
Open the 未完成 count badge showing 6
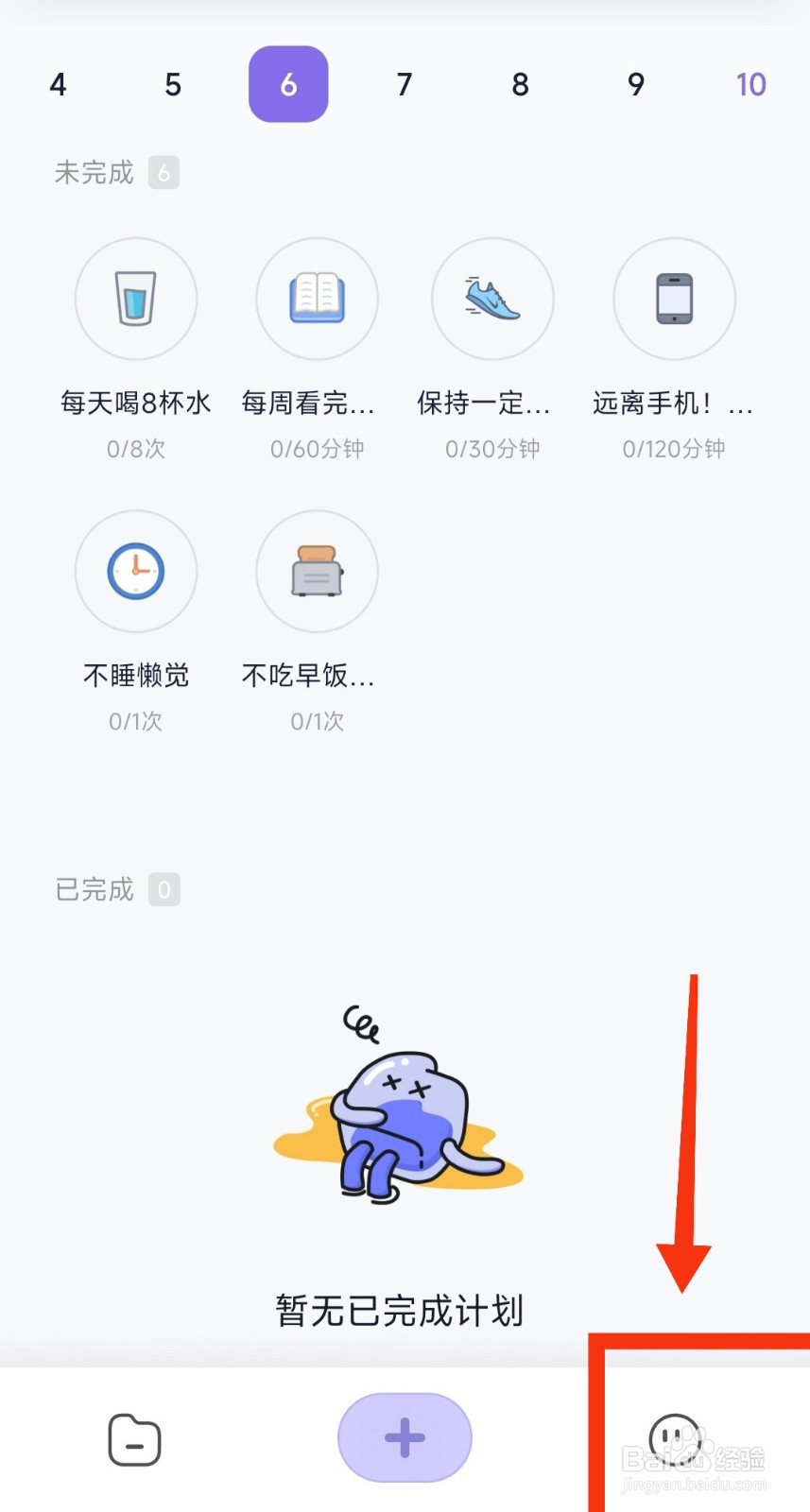pyautogui.click(x=164, y=172)
